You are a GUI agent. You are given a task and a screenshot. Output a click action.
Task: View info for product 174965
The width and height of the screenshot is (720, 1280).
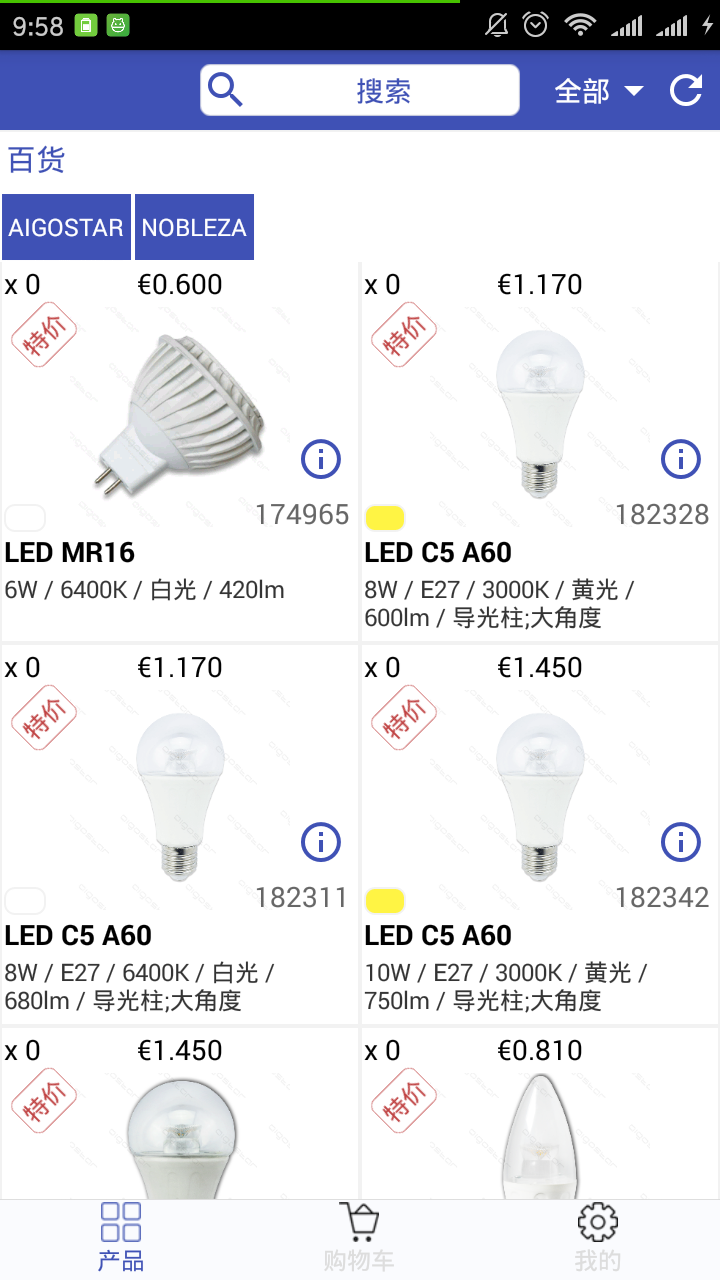321,459
